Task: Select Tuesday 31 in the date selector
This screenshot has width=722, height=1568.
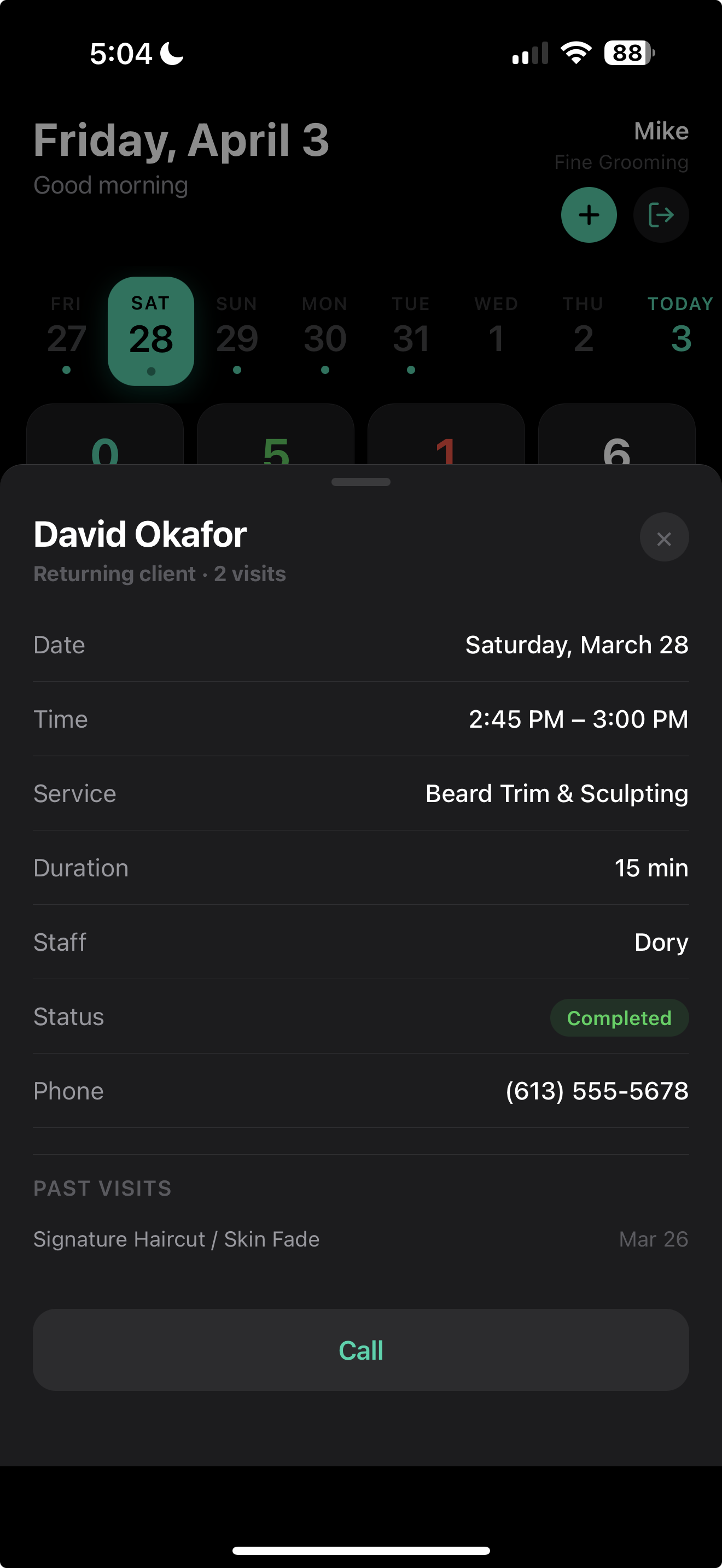Action: click(x=411, y=332)
